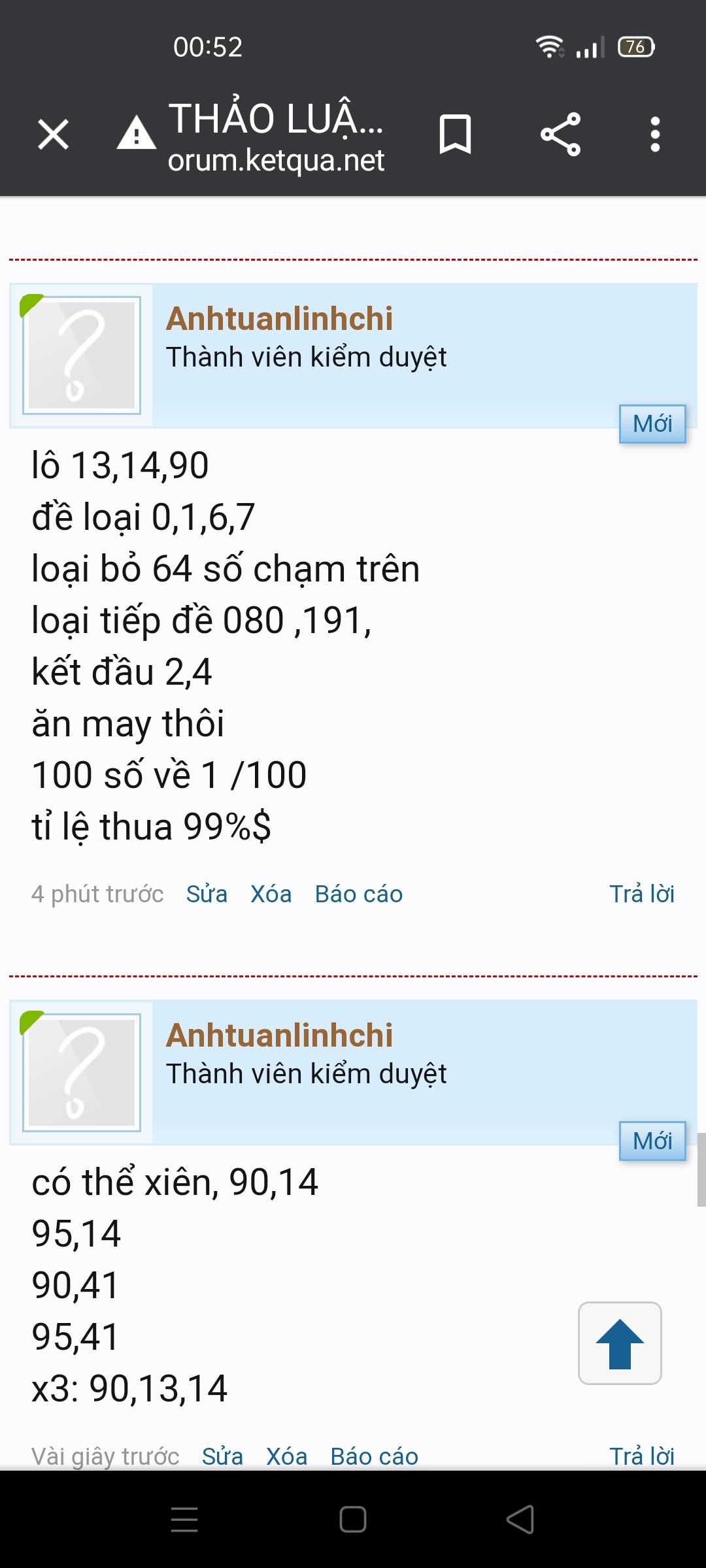The image size is (706, 1568).
Task: Edit the post from Vài giây trước
Action: [x=222, y=1456]
